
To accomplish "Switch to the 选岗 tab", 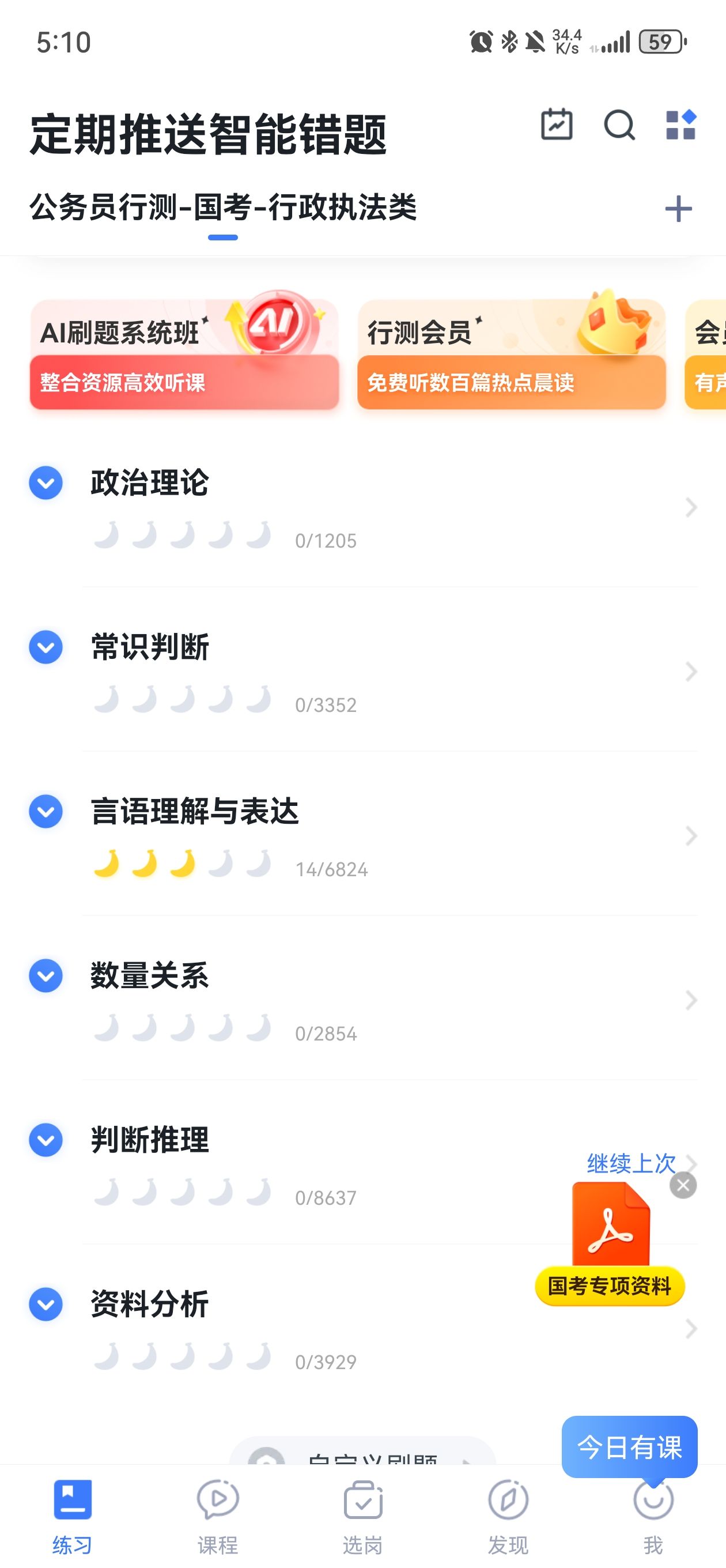I will tap(362, 1516).
